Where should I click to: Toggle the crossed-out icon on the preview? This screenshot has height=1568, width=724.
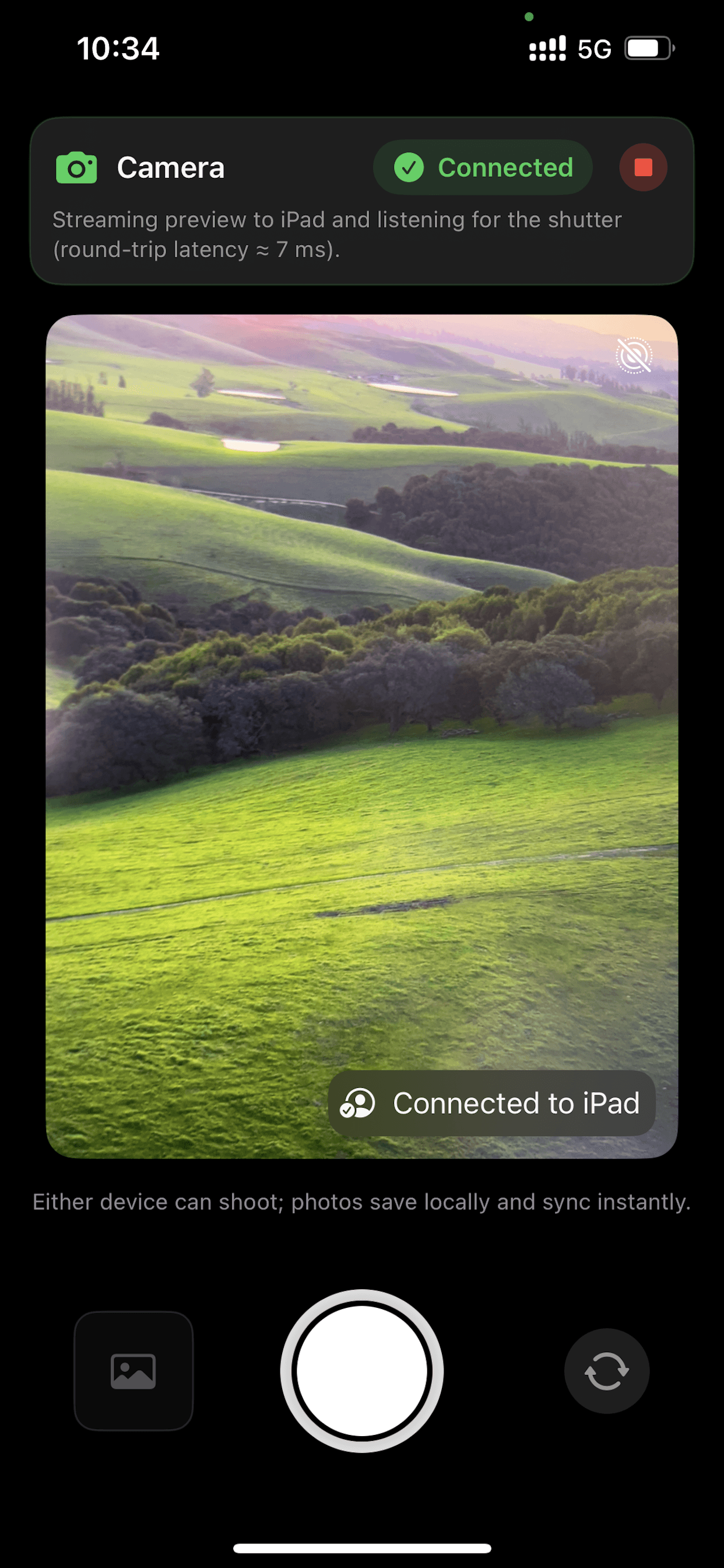tap(633, 355)
